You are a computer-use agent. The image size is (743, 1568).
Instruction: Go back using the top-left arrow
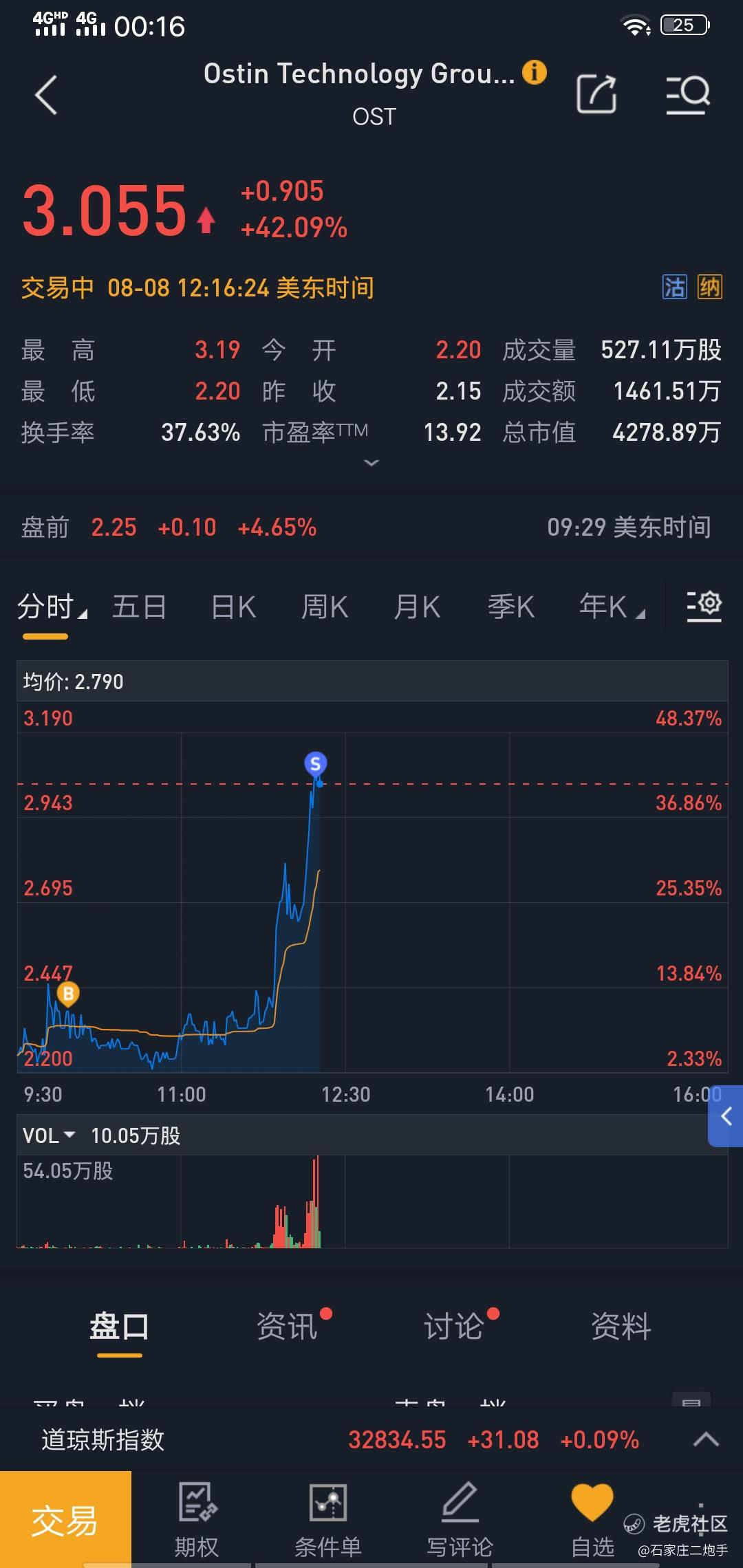[46, 94]
